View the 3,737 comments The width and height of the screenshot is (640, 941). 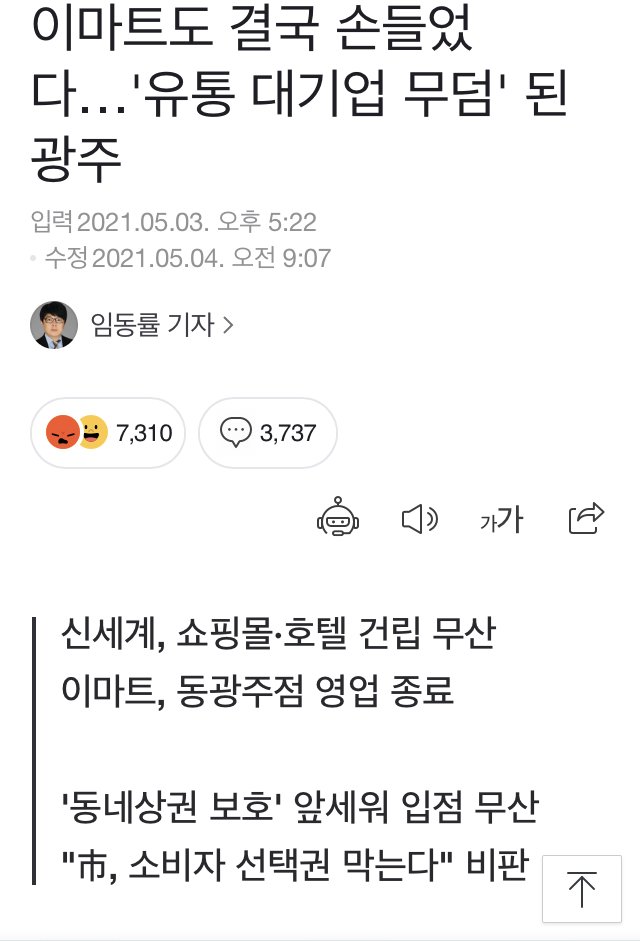pyautogui.click(x=267, y=433)
